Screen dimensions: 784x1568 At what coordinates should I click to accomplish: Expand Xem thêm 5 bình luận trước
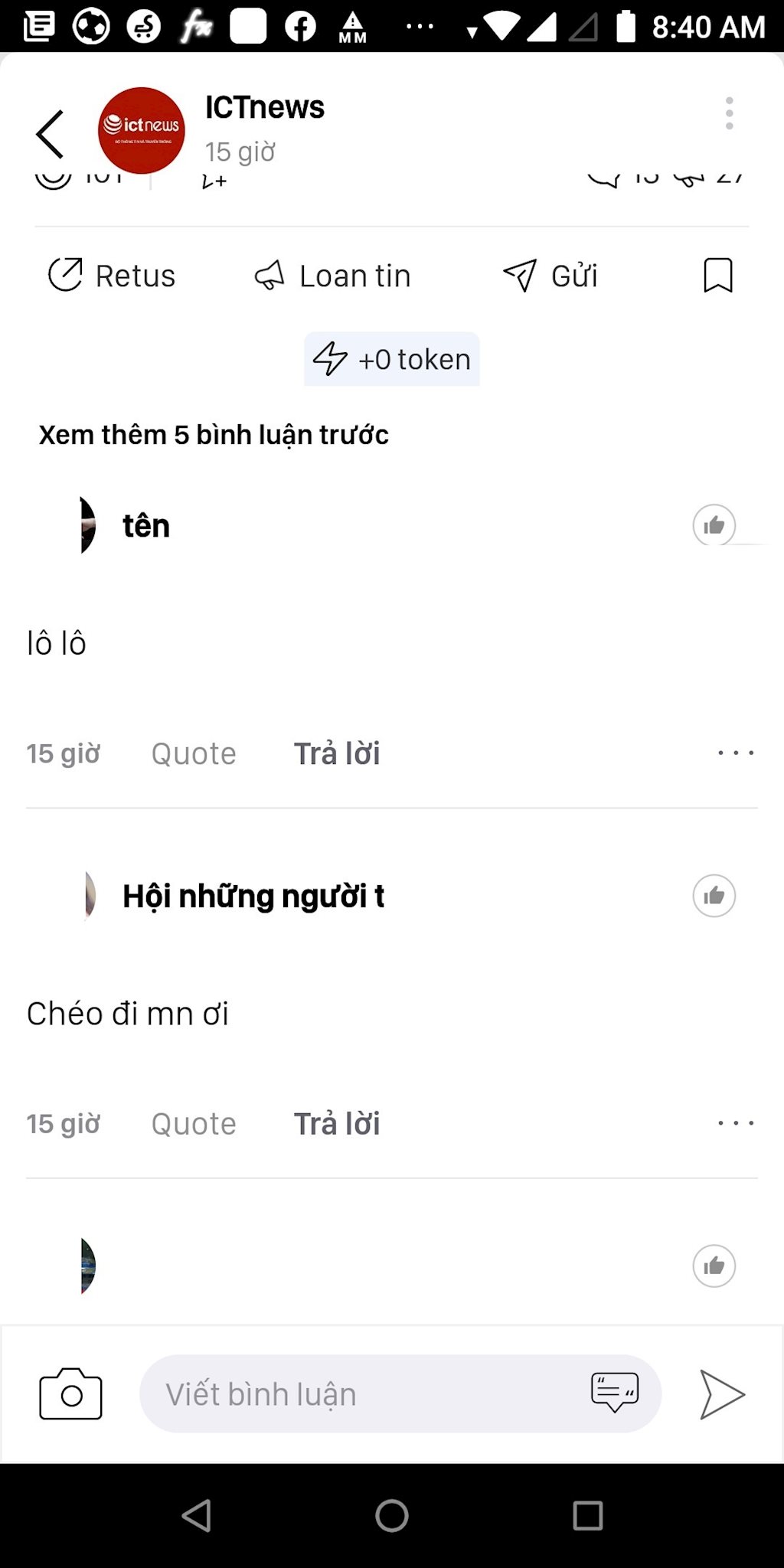[214, 435]
